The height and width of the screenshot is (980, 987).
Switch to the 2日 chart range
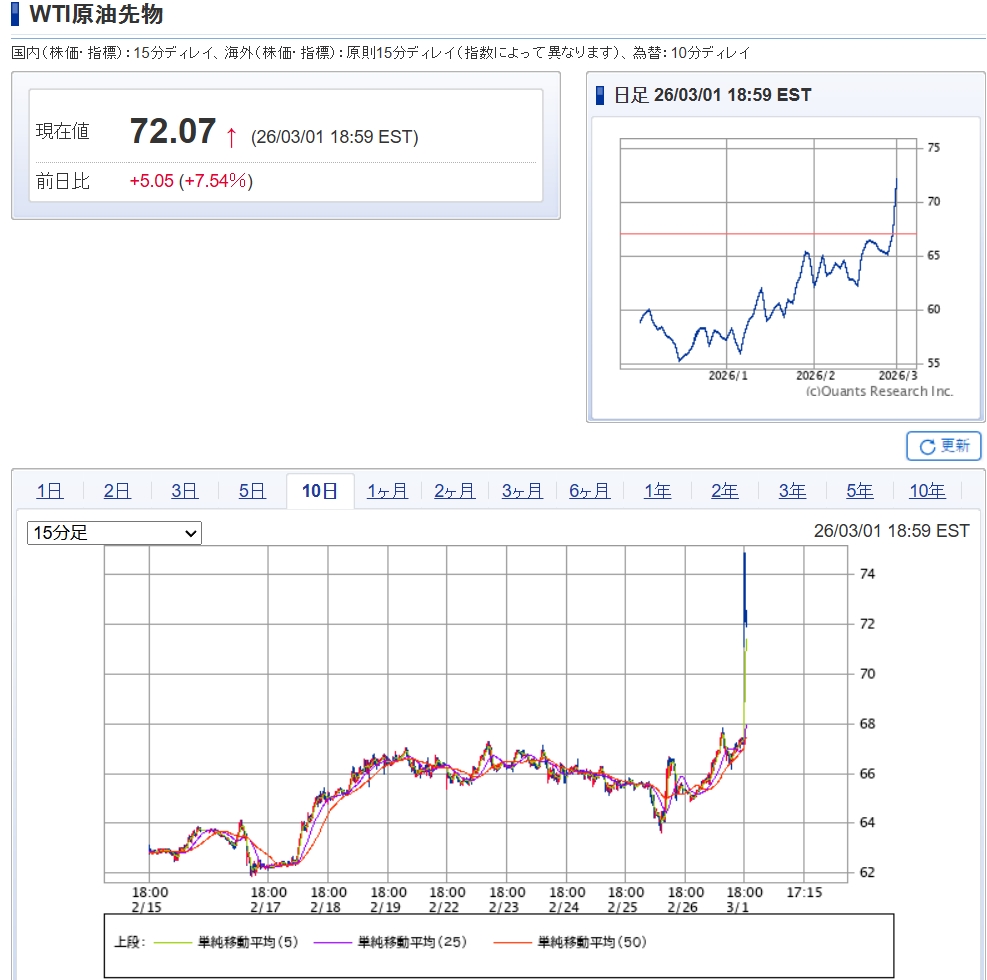117,491
